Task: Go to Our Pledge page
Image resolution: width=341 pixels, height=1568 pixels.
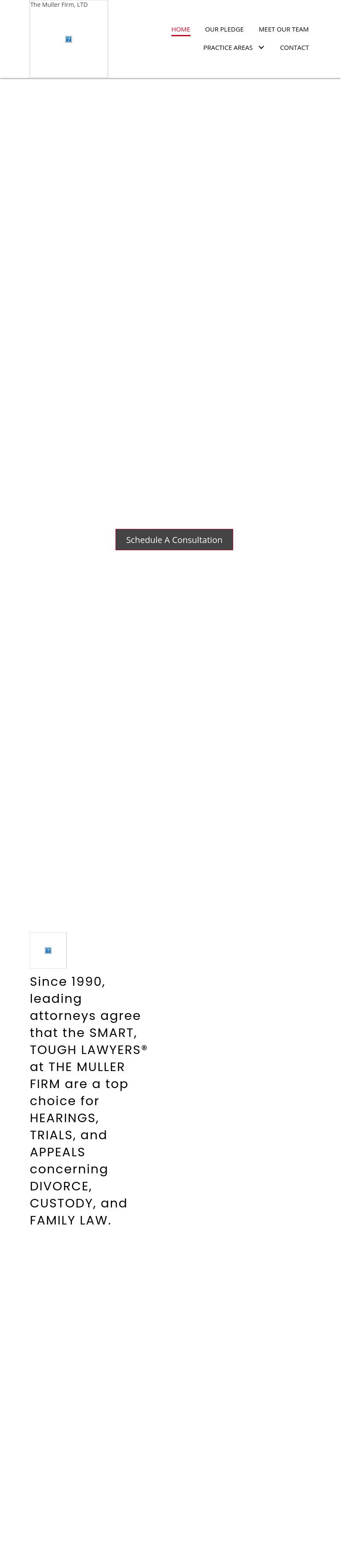Action: tap(224, 29)
